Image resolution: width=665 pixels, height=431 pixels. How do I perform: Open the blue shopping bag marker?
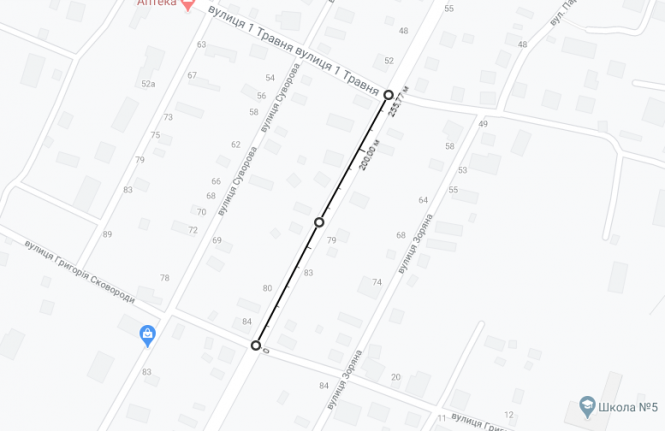pyautogui.click(x=148, y=334)
